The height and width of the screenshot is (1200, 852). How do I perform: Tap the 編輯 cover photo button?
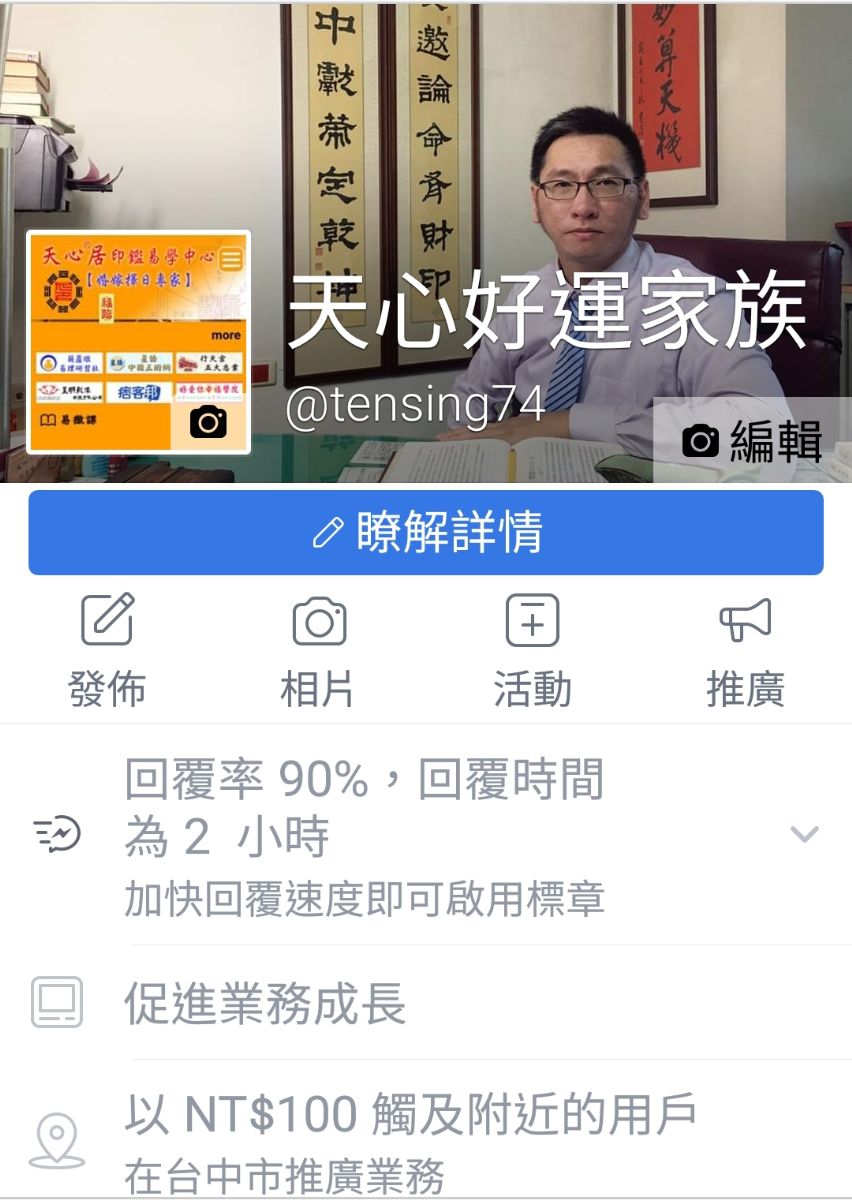pos(752,441)
